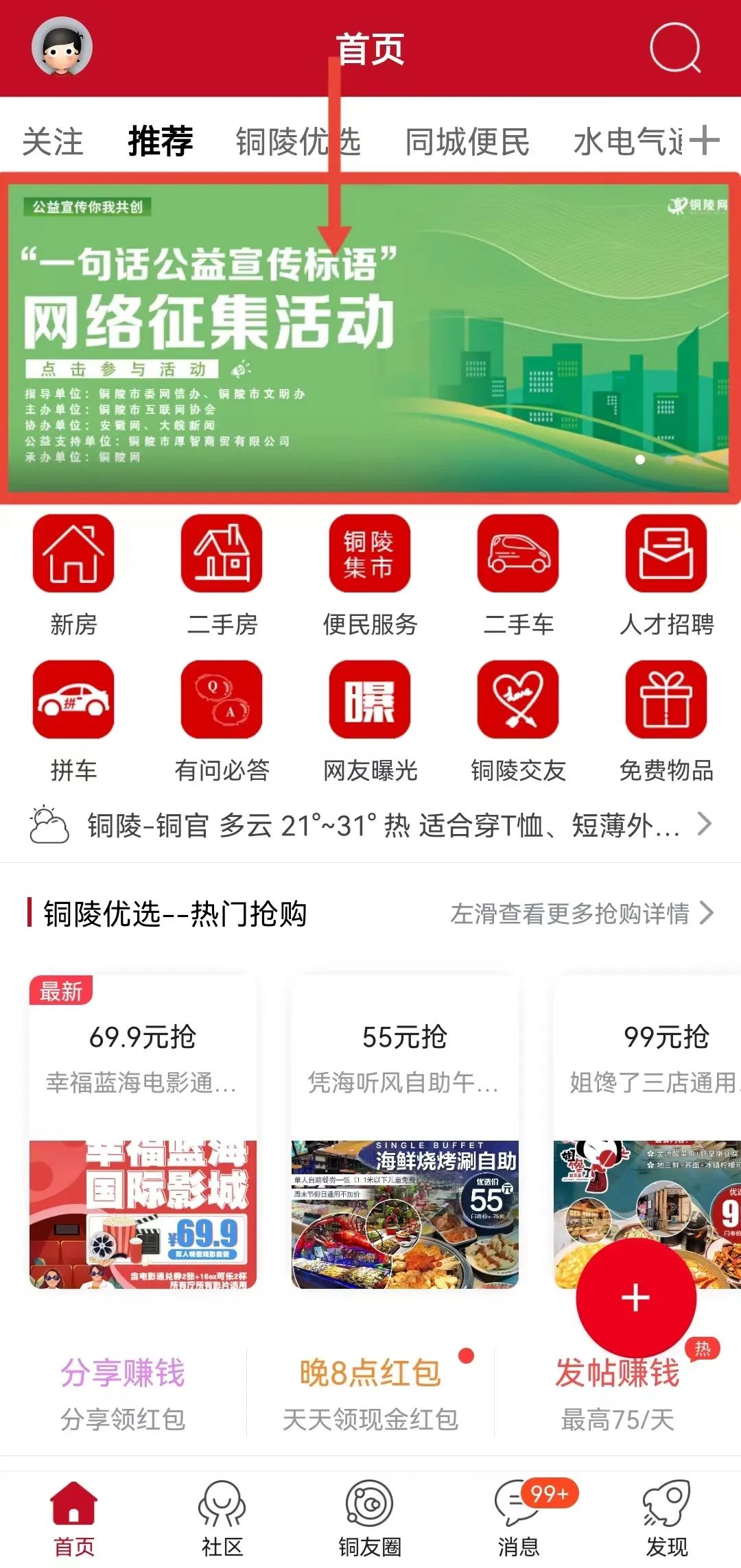Tap the red plus floating button
The image size is (741, 1568).
[x=636, y=1298]
